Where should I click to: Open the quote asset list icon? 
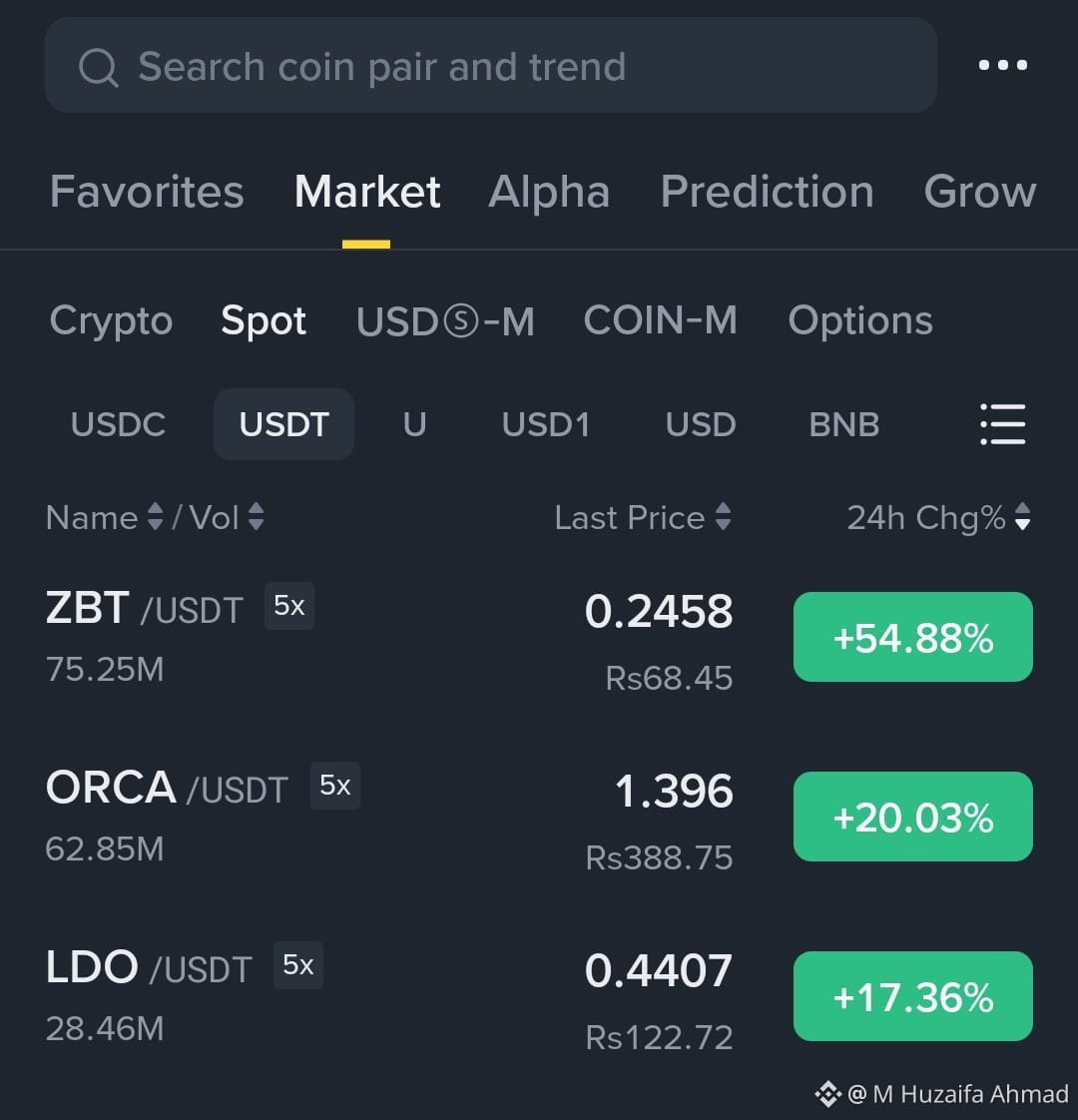1003,424
